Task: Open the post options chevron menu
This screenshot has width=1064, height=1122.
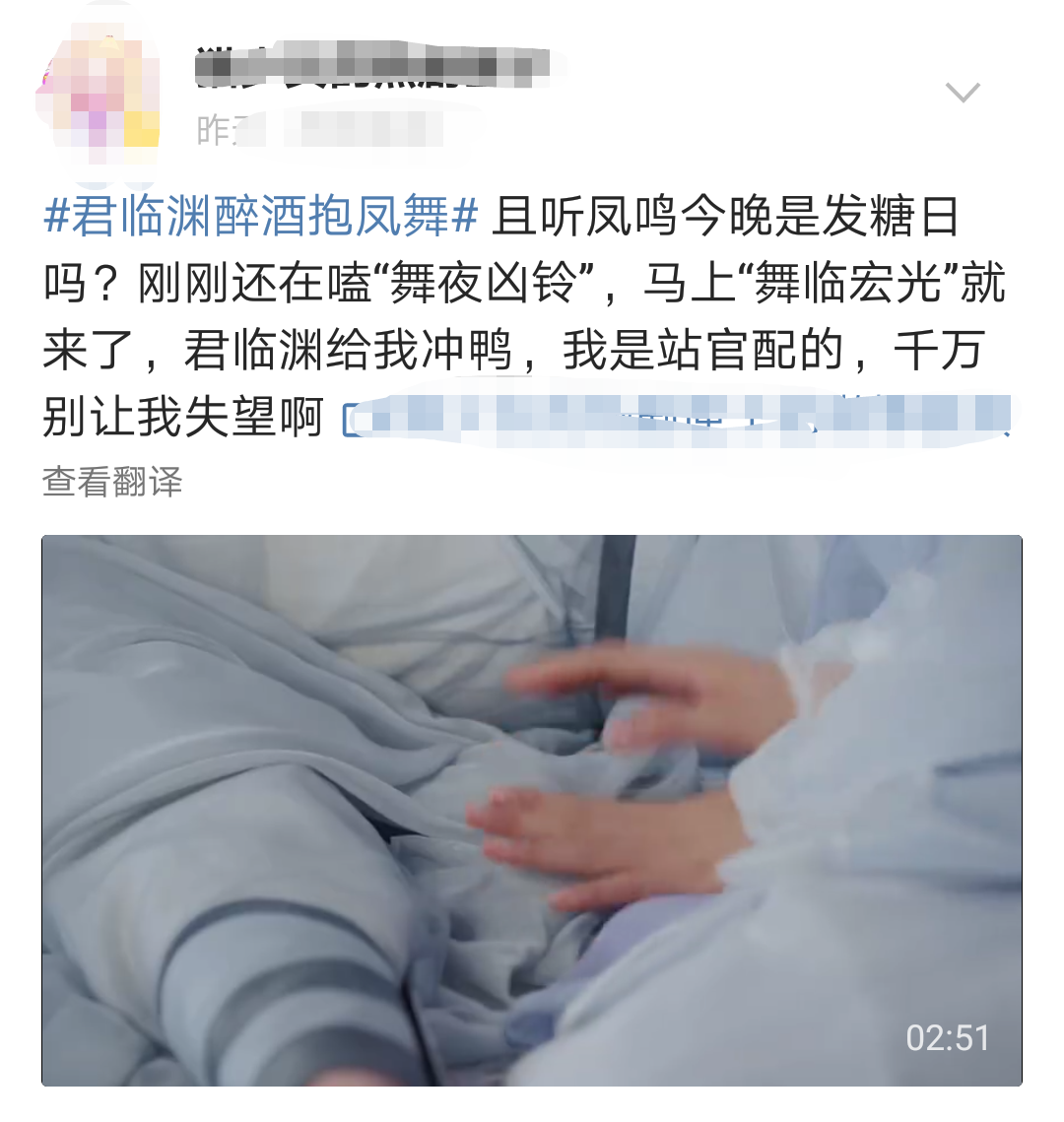Action: pos(962,93)
